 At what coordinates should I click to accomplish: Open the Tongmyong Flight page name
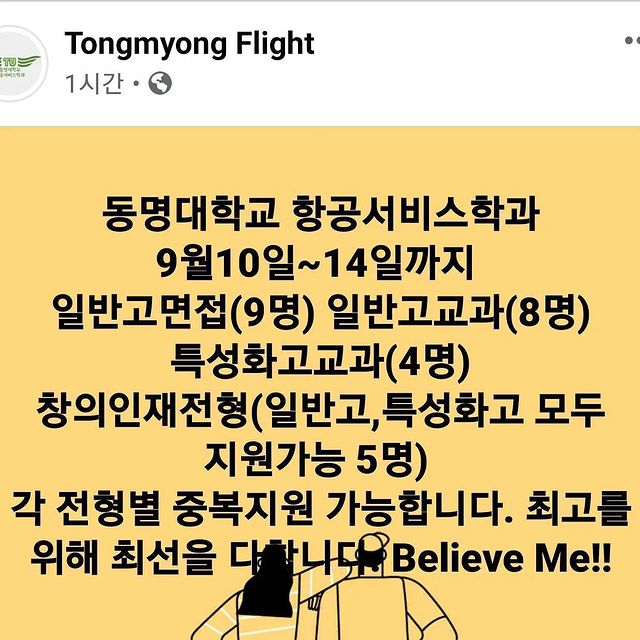pos(189,44)
